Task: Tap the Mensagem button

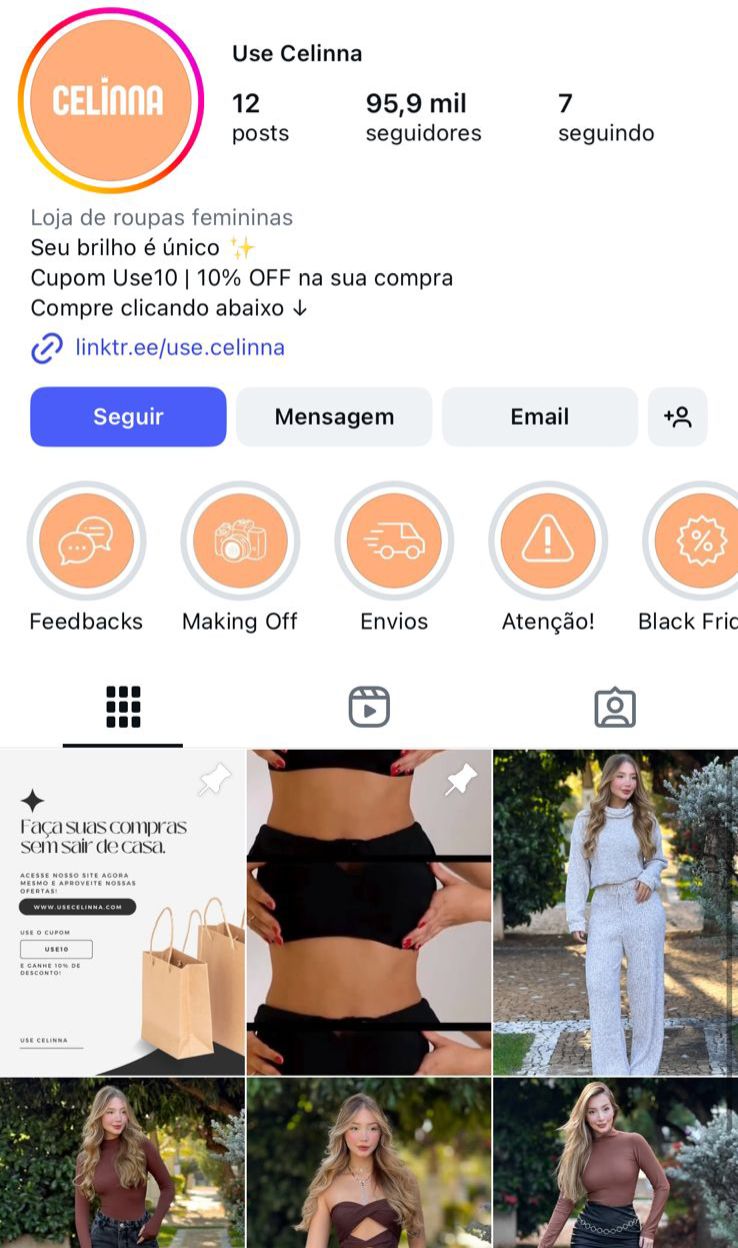Action: click(334, 417)
